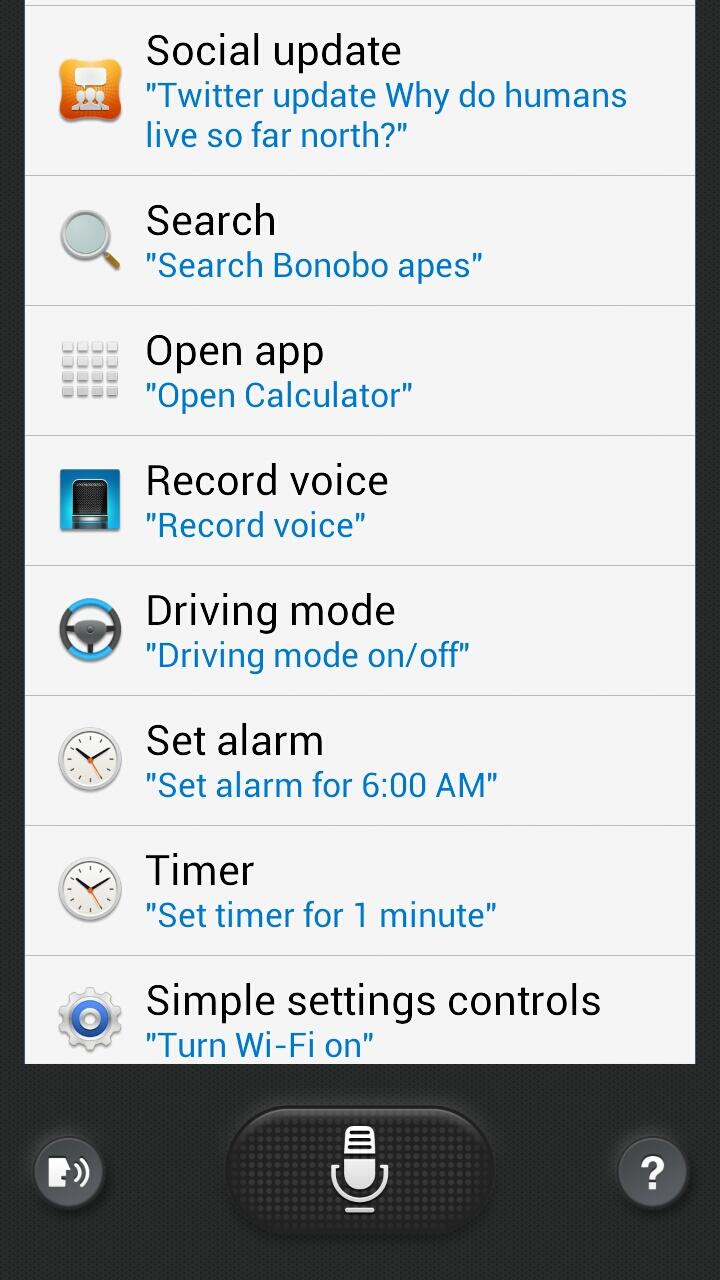Screen dimensions: 720x1280
Task: Select the Timer command row
Action: tap(360, 891)
